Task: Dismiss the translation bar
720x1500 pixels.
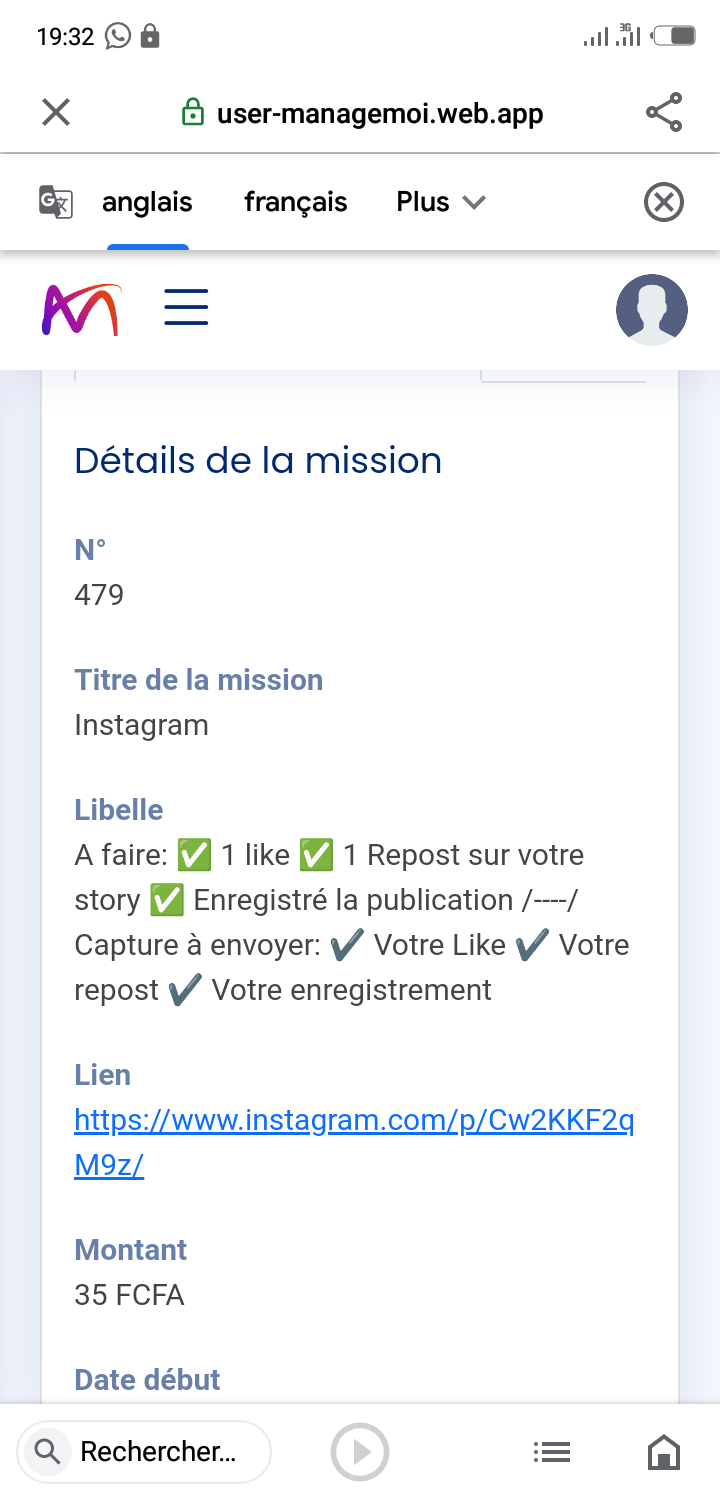Action: pyautogui.click(x=664, y=202)
